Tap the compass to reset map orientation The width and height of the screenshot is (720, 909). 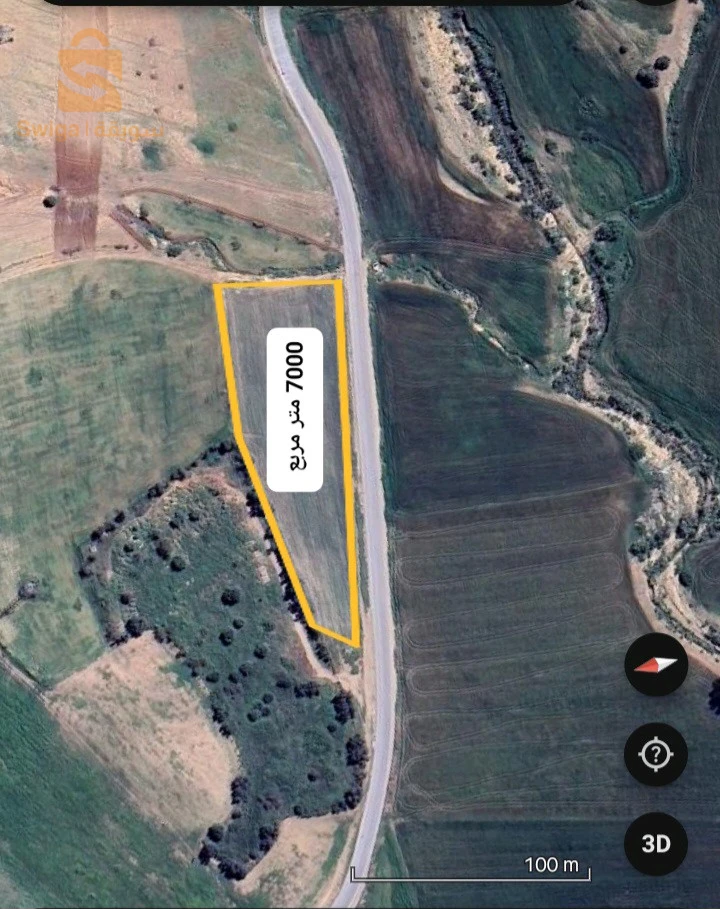pyautogui.click(x=656, y=665)
